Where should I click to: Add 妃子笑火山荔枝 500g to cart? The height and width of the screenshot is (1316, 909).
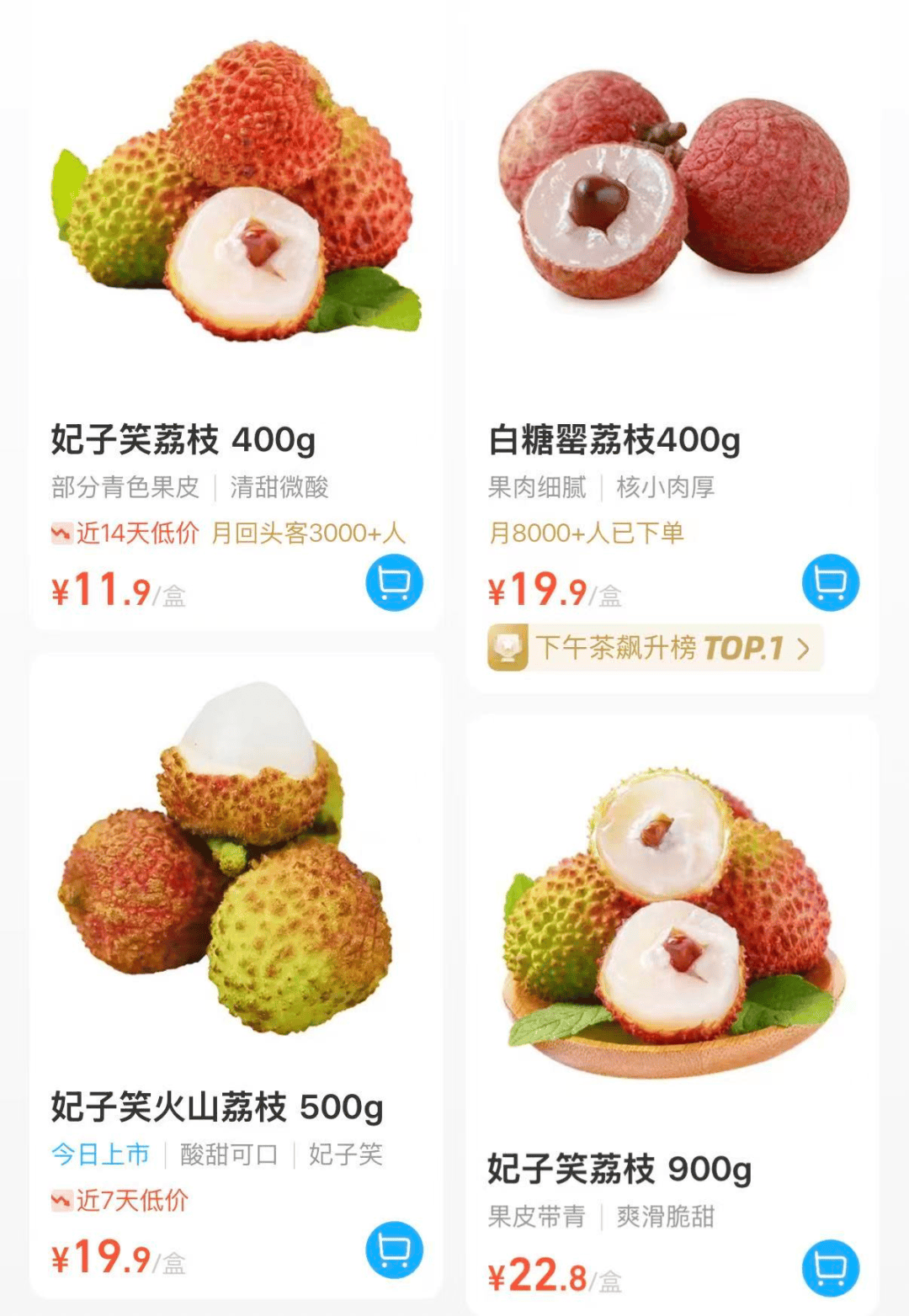click(394, 1250)
